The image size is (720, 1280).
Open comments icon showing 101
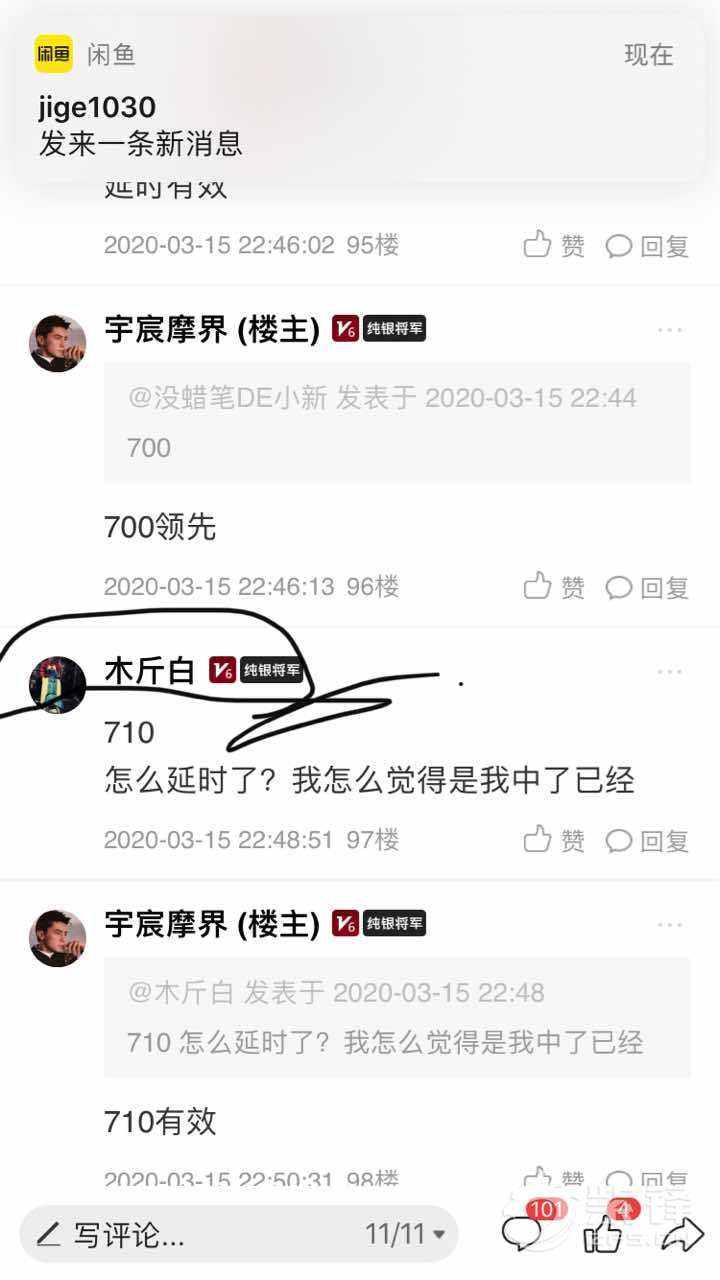[523, 1233]
